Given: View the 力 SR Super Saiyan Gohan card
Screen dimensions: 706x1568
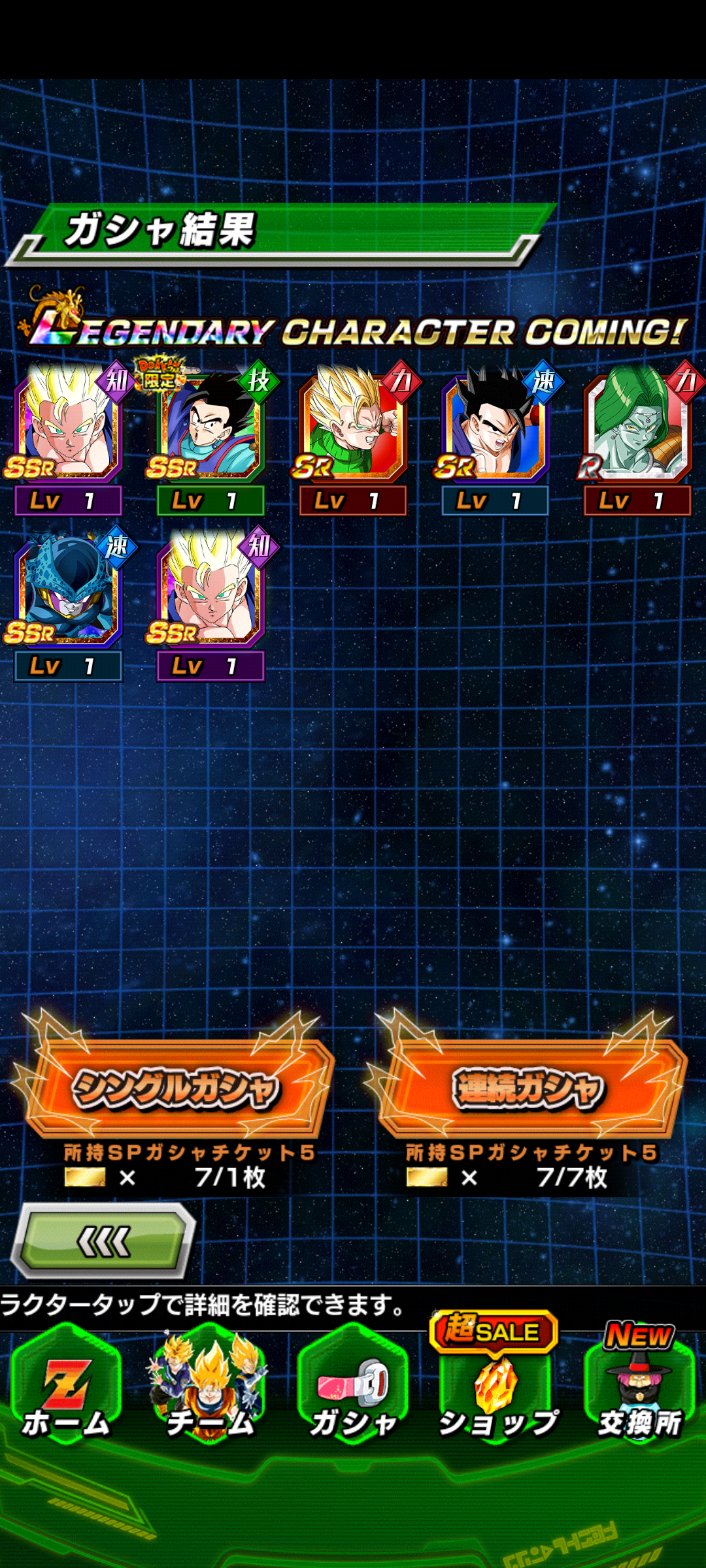Looking at the screenshot, I should 353,436.
